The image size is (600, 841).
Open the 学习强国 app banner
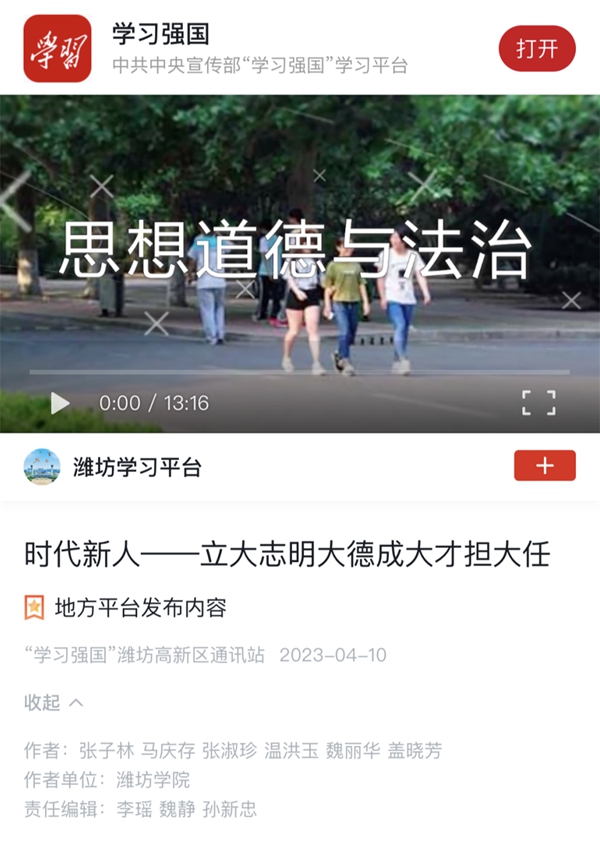coord(259,49)
